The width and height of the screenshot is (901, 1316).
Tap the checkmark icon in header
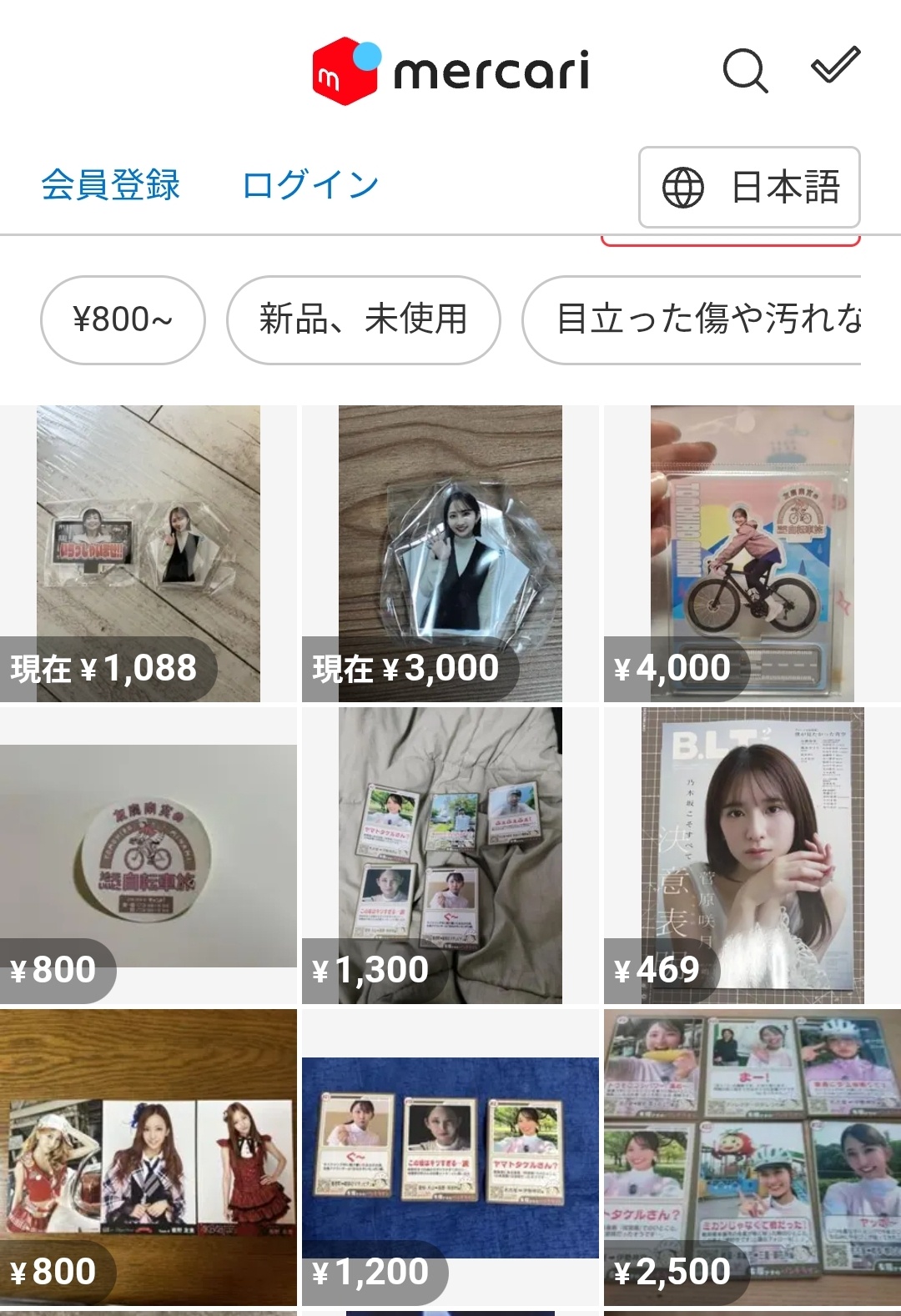point(835,66)
